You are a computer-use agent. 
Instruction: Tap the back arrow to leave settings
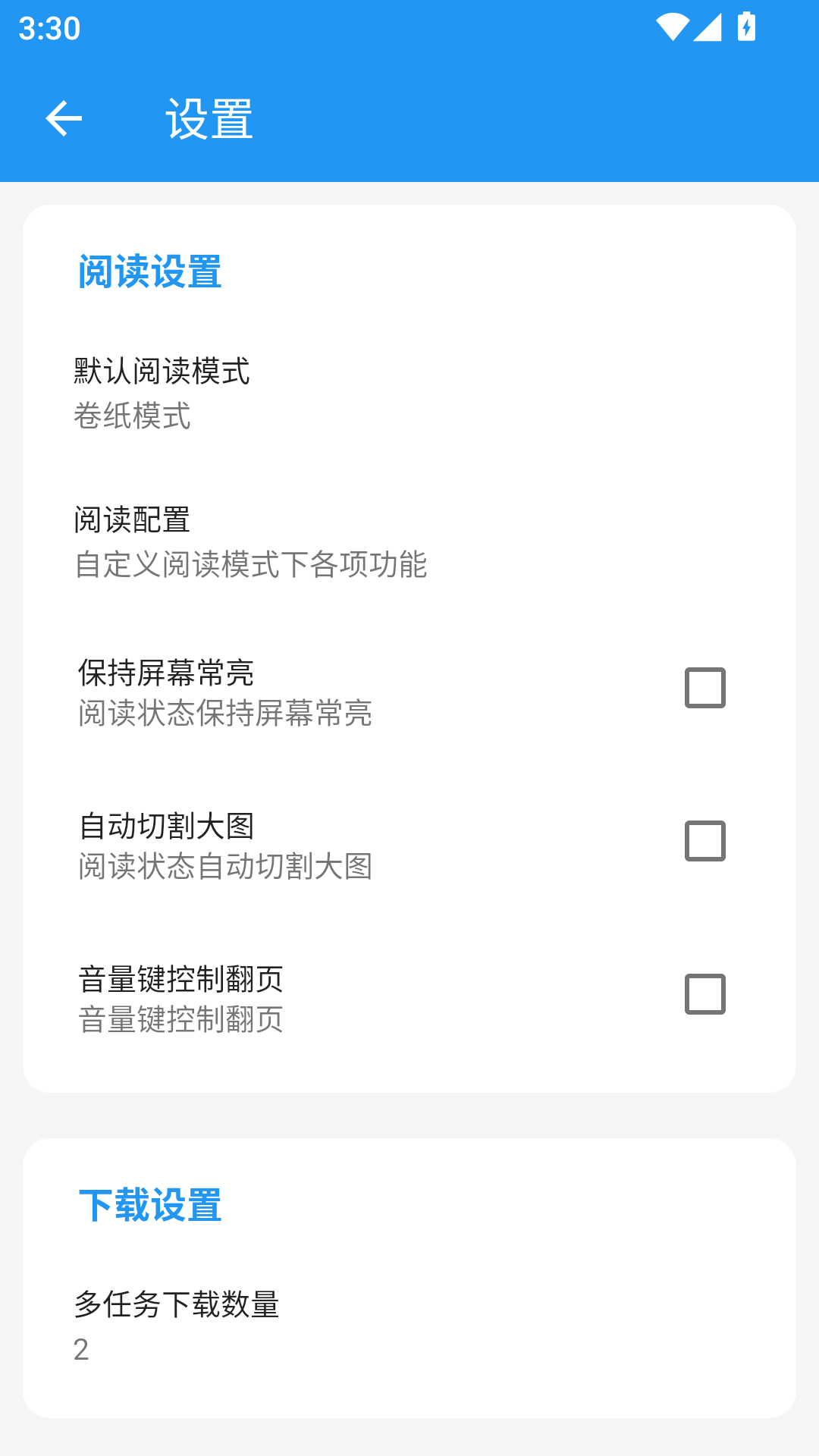[64, 118]
